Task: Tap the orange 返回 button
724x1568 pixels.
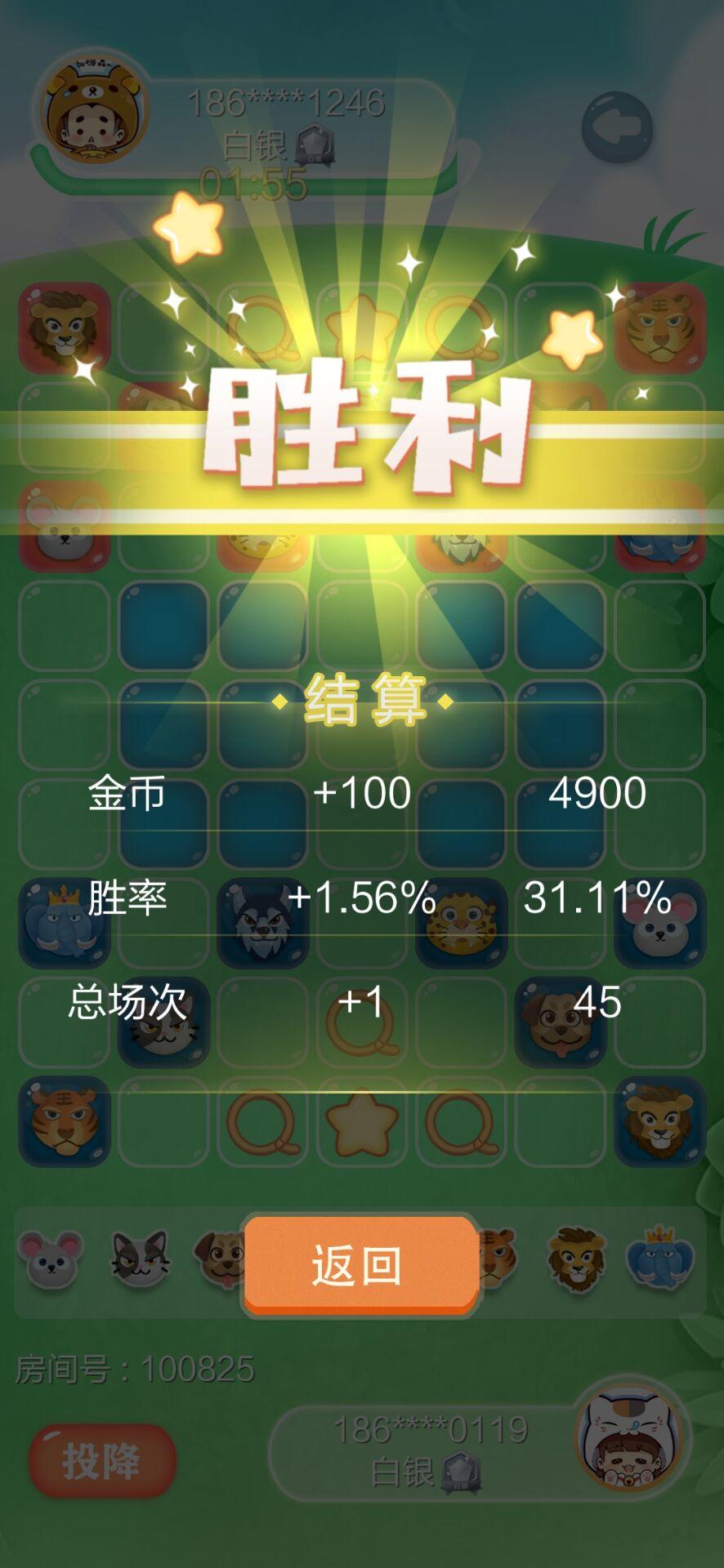Action: point(360,1265)
